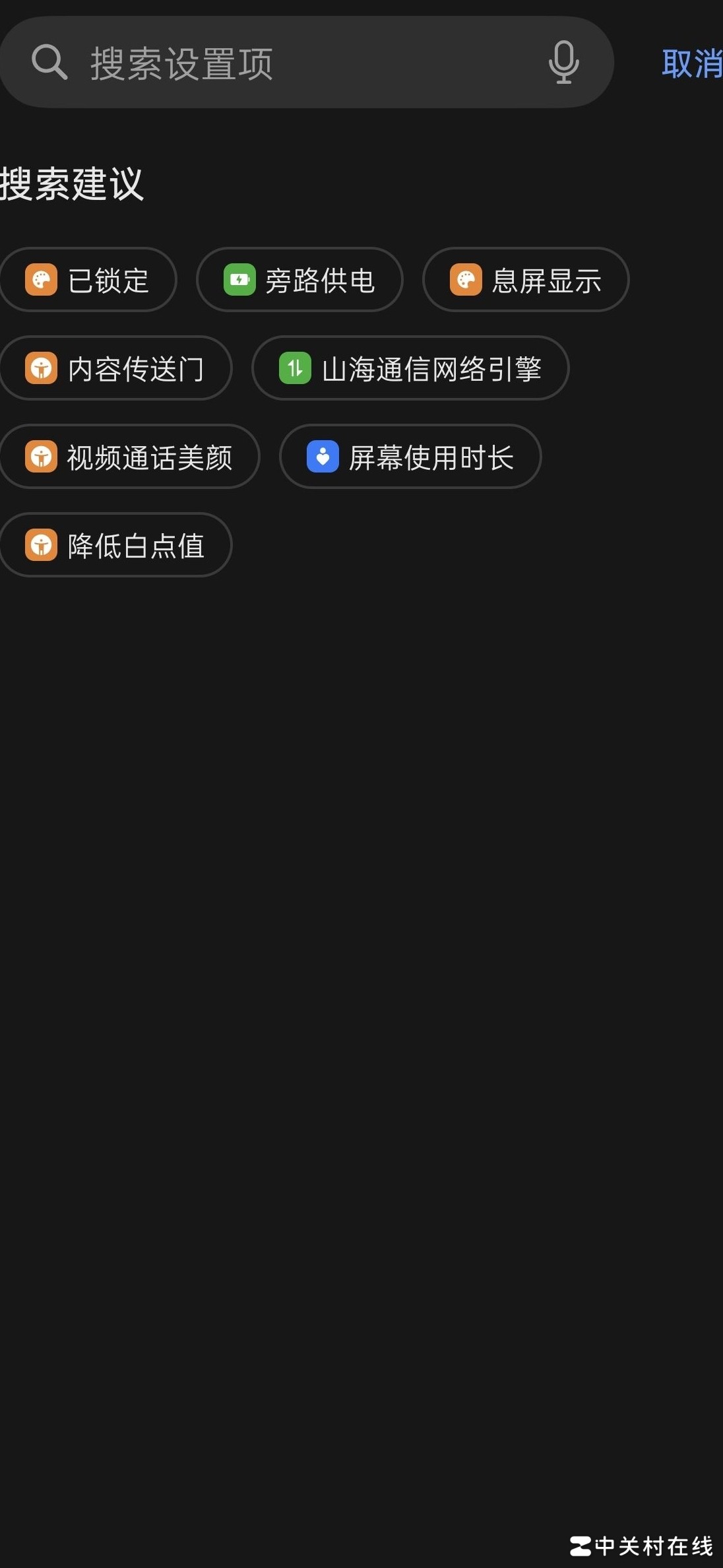Select 山海通信网络引擎 suggestion chip
723x1568 pixels.
(410, 369)
